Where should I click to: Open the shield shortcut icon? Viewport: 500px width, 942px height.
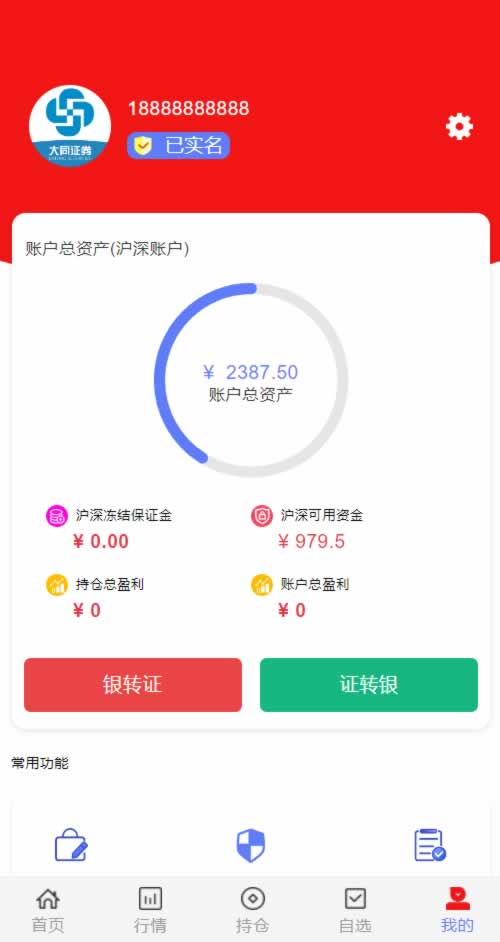(251, 845)
